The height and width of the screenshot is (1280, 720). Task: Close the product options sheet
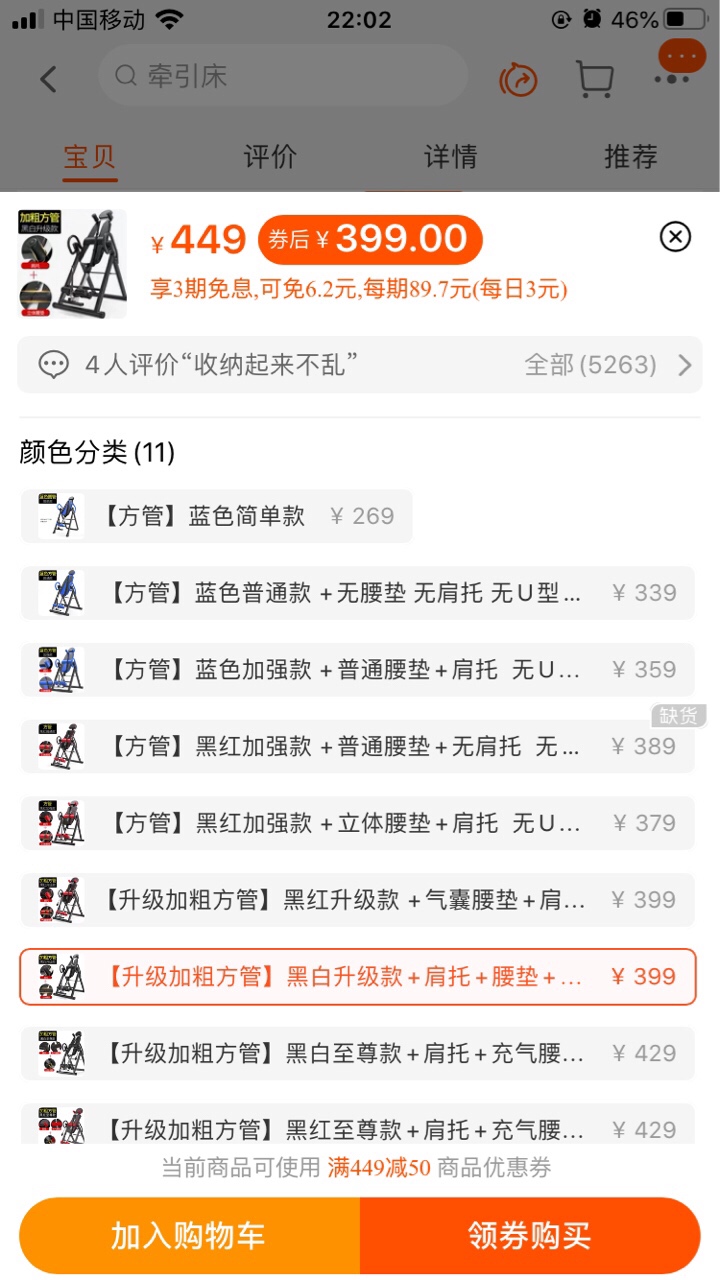[x=675, y=237]
